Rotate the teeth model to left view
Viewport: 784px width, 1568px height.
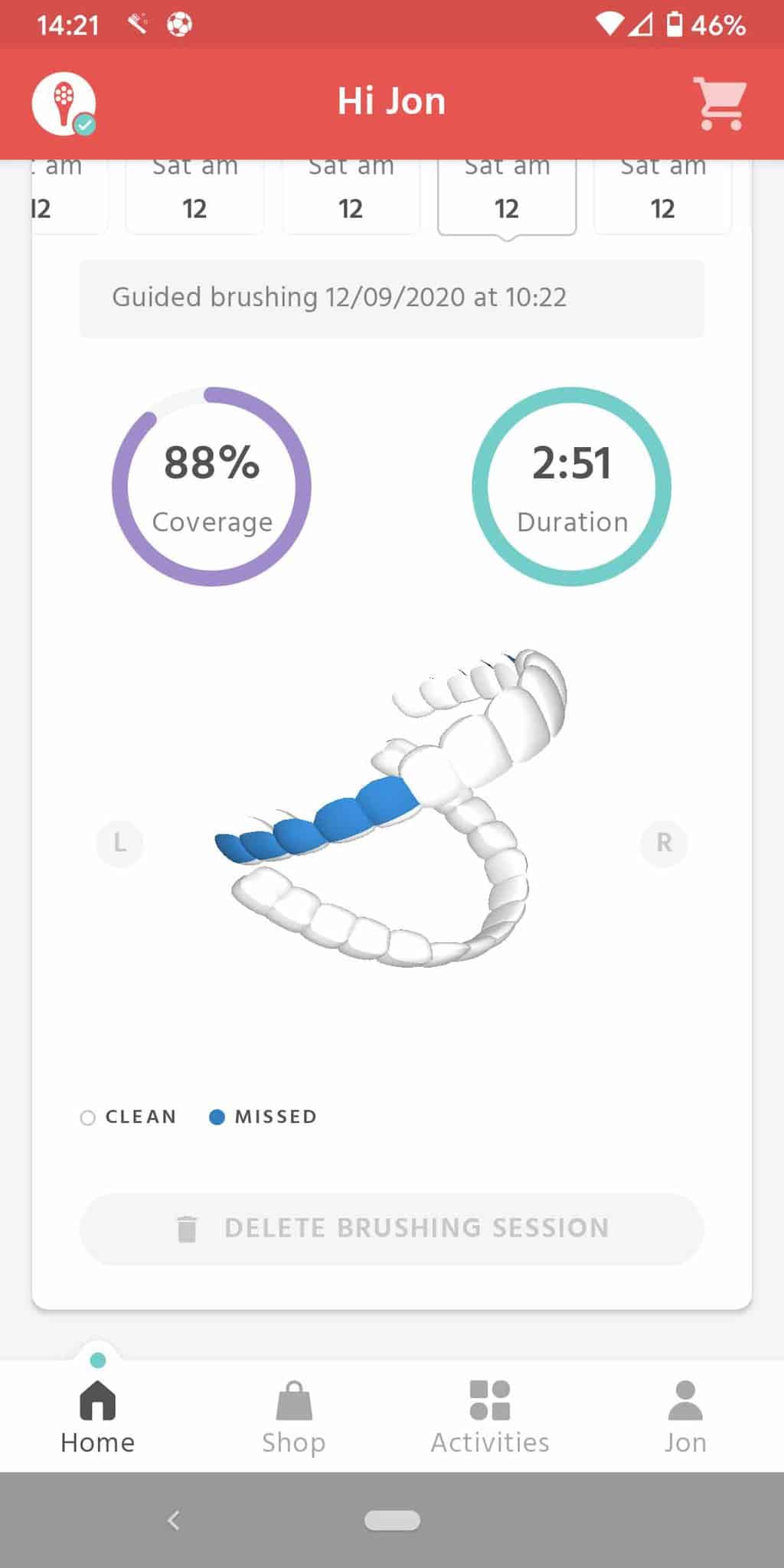pyautogui.click(x=120, y=843)
